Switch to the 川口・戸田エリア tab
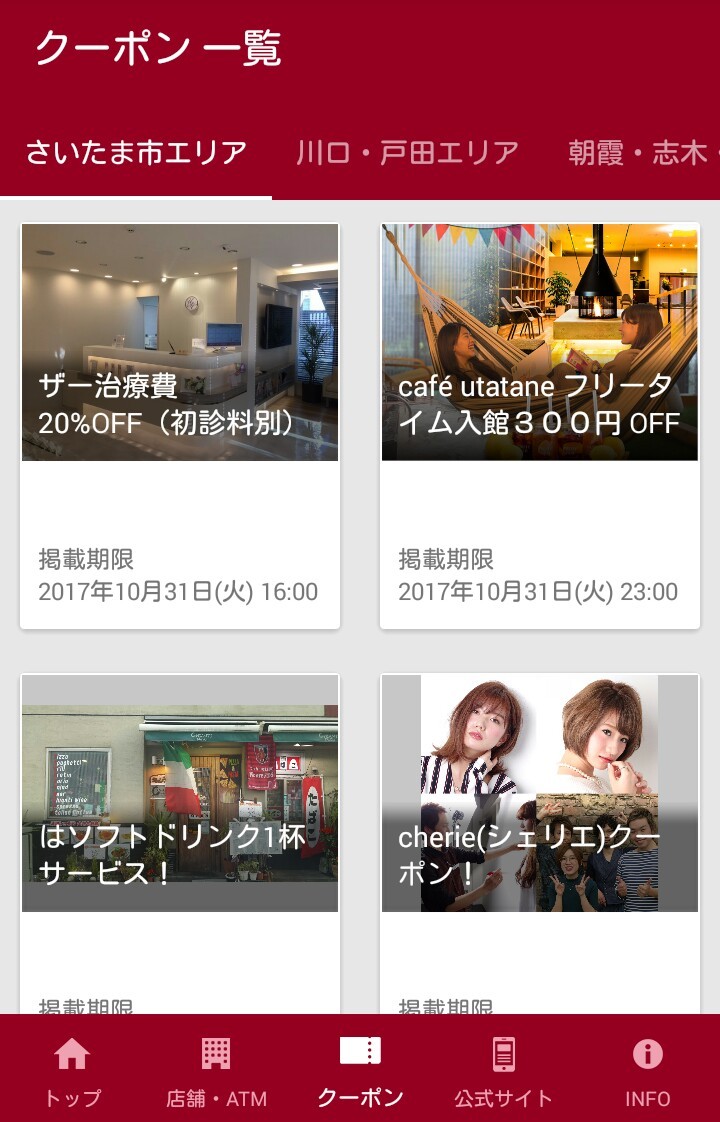 tap(407, 153)
